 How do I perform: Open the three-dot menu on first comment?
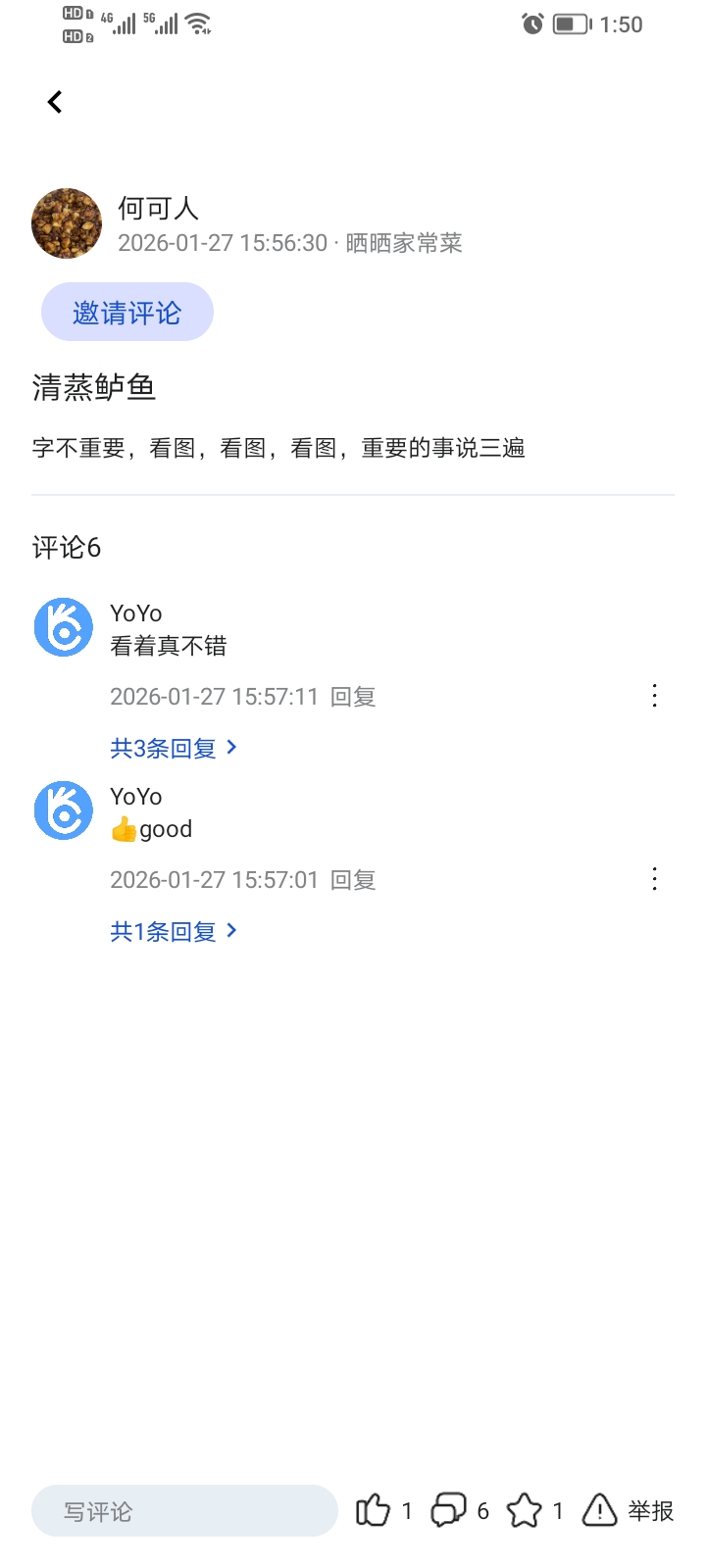(654, 696)
